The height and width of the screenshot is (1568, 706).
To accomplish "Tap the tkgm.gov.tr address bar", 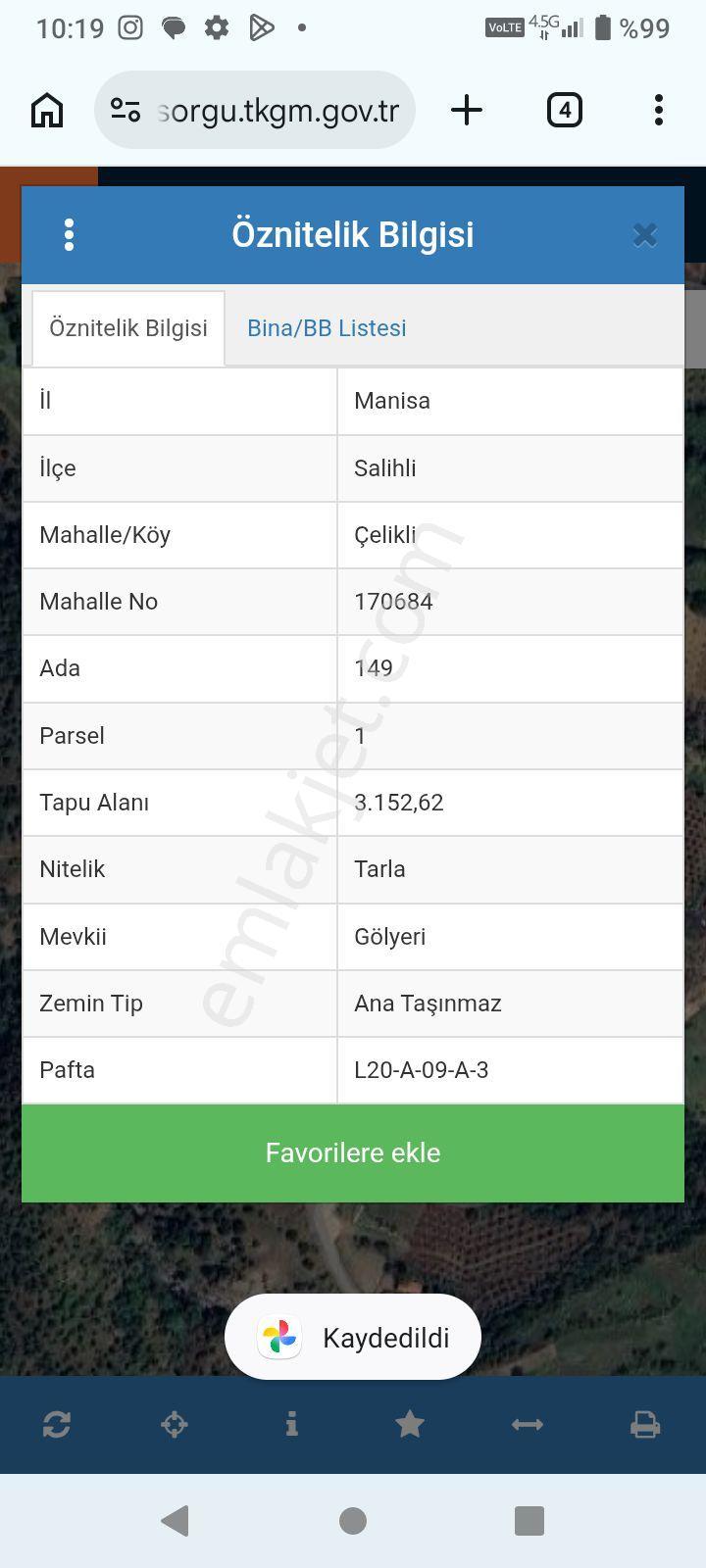I will (x=255, y=110).
